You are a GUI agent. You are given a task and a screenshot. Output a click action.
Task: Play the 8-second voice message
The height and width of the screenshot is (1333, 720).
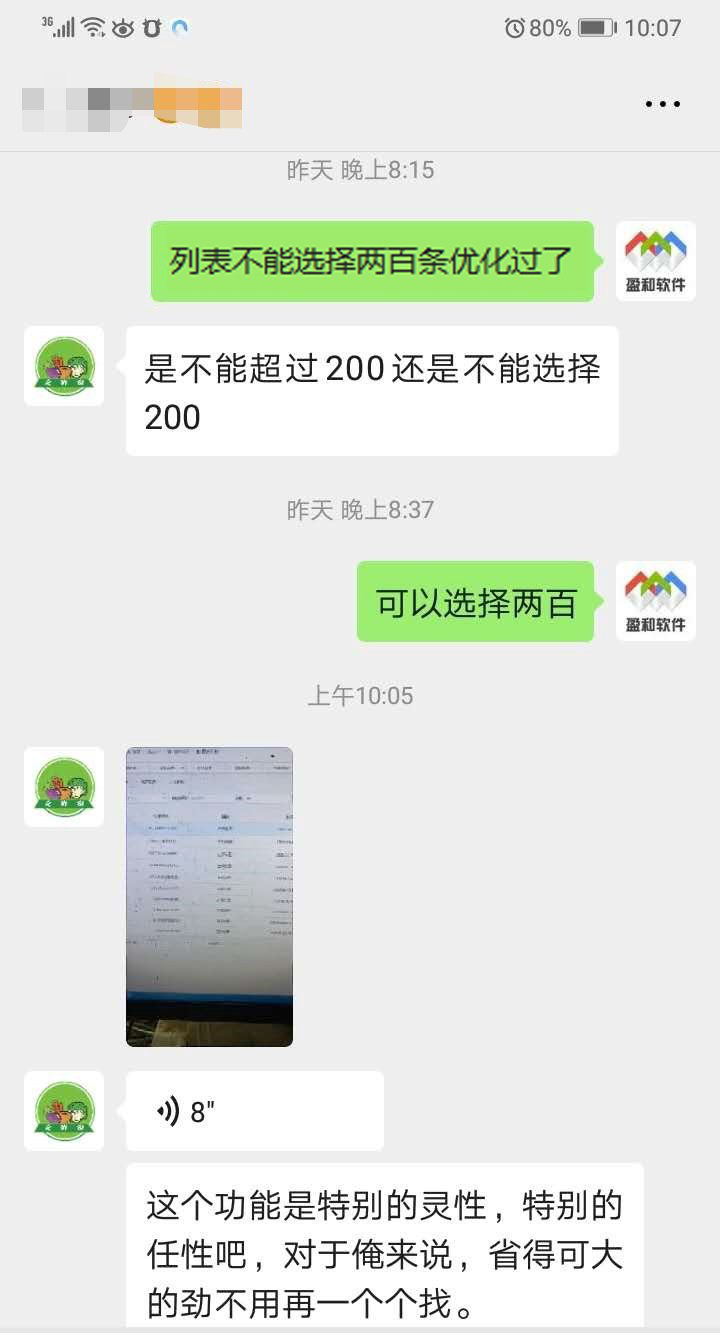coord(255,1111)
